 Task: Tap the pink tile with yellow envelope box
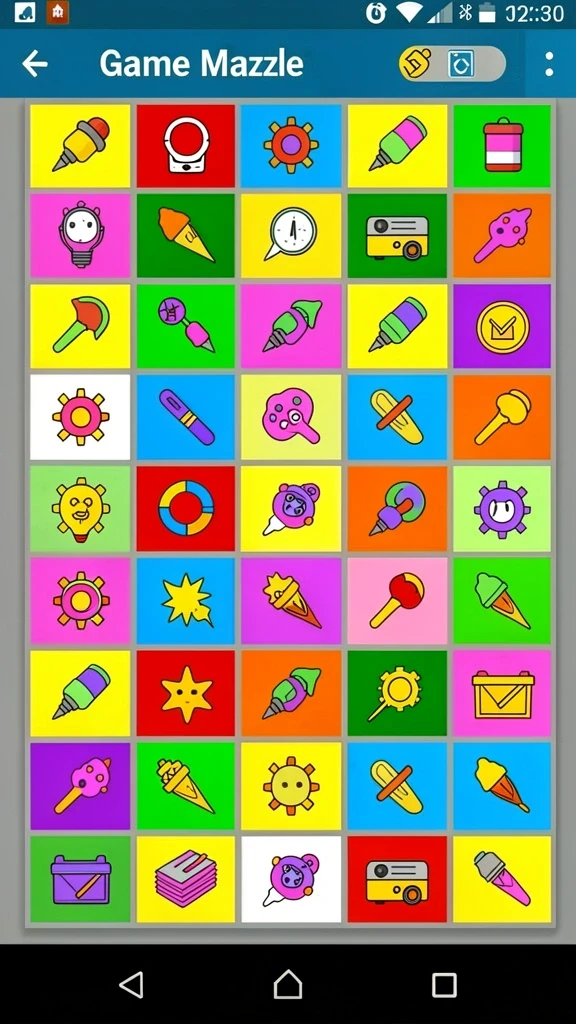[502, 693]
